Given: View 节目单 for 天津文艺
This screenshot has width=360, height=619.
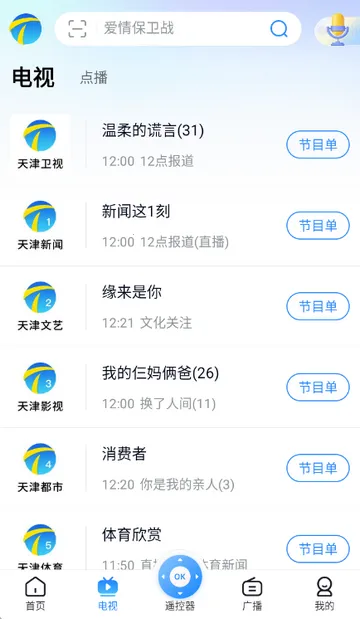Looking at the screenshot, I should coord(318,306).
